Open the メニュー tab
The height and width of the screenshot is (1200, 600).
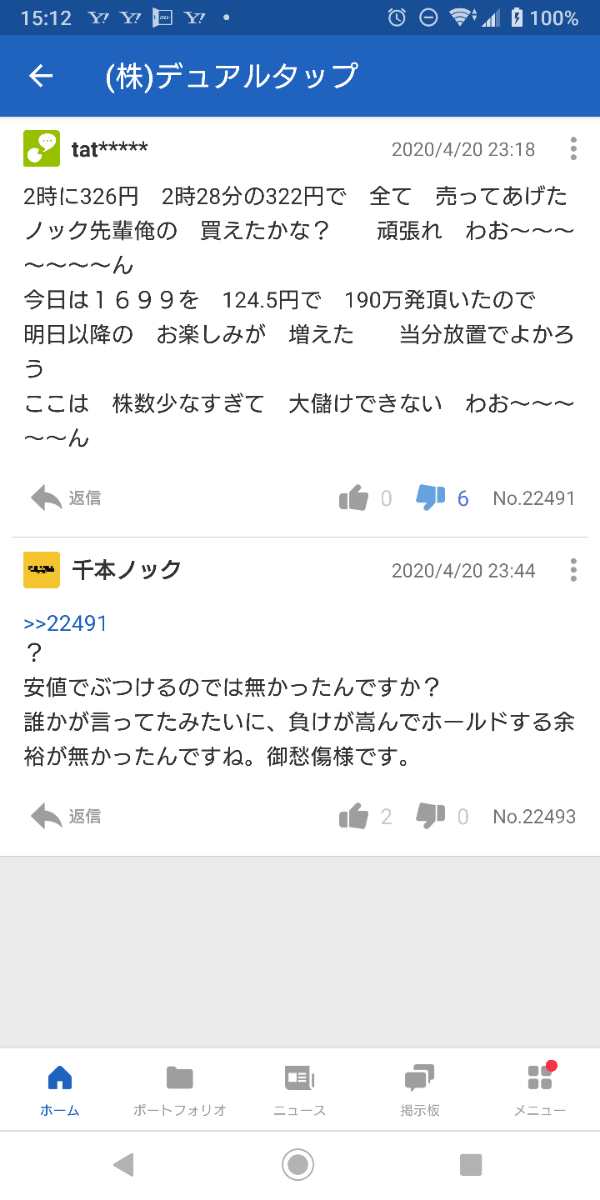540,1090
